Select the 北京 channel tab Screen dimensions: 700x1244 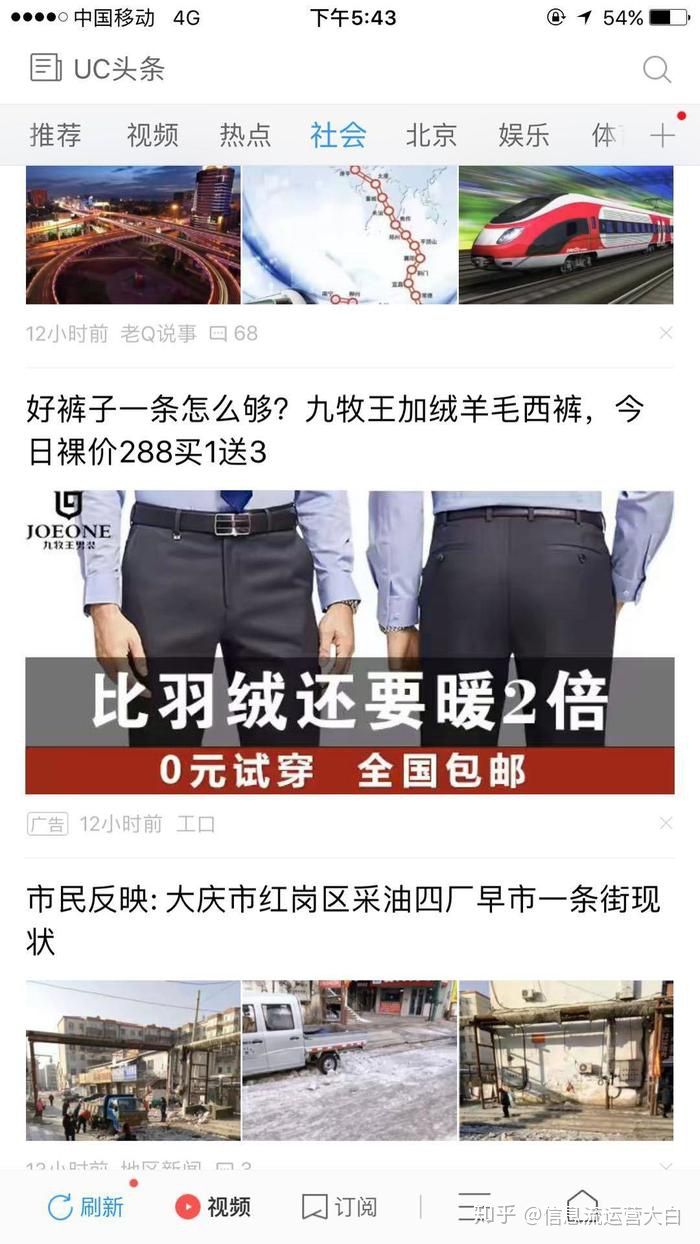coord(431,135)
